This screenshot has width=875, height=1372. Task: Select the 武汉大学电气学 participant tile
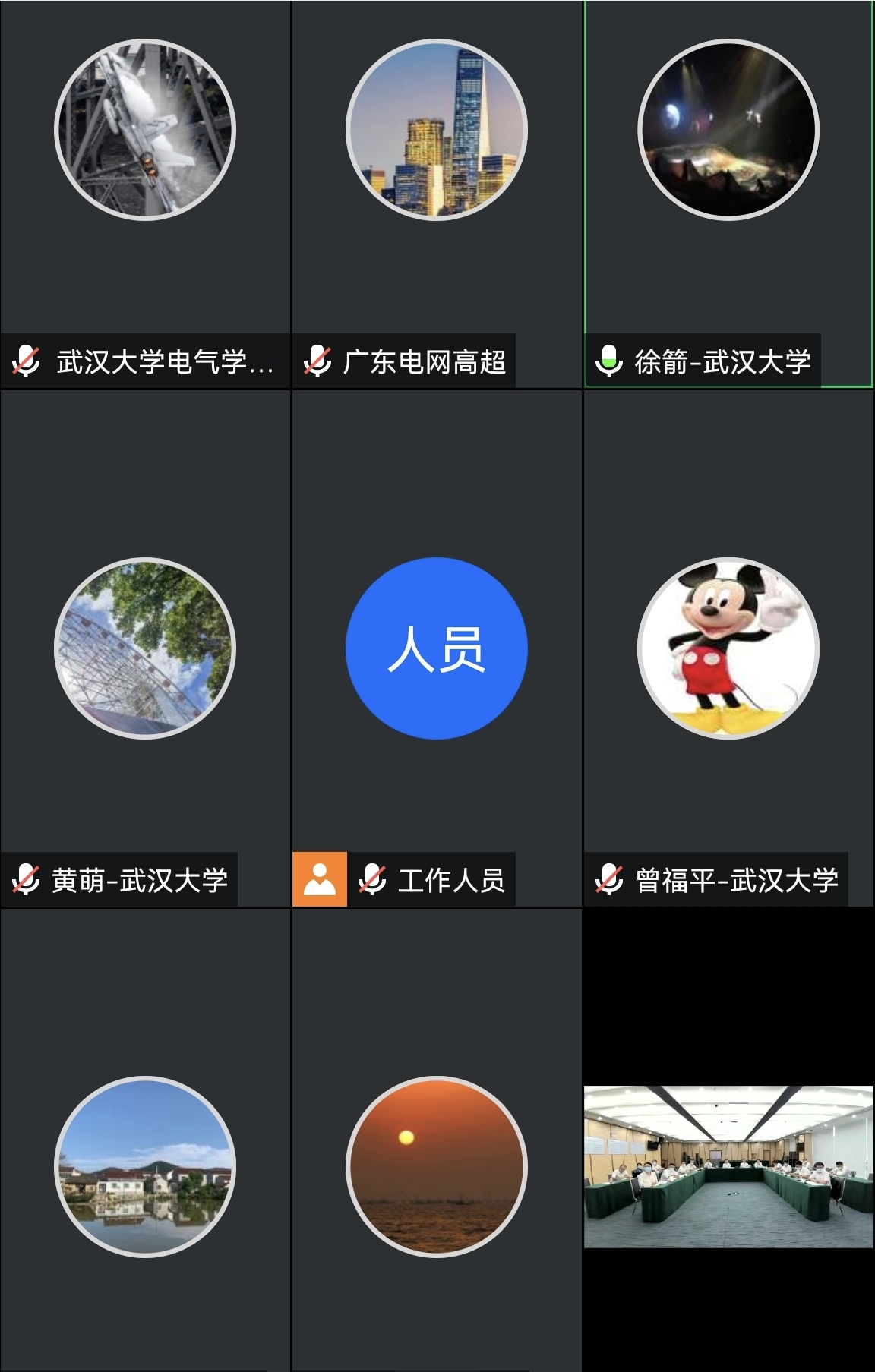tap(145, 194)
